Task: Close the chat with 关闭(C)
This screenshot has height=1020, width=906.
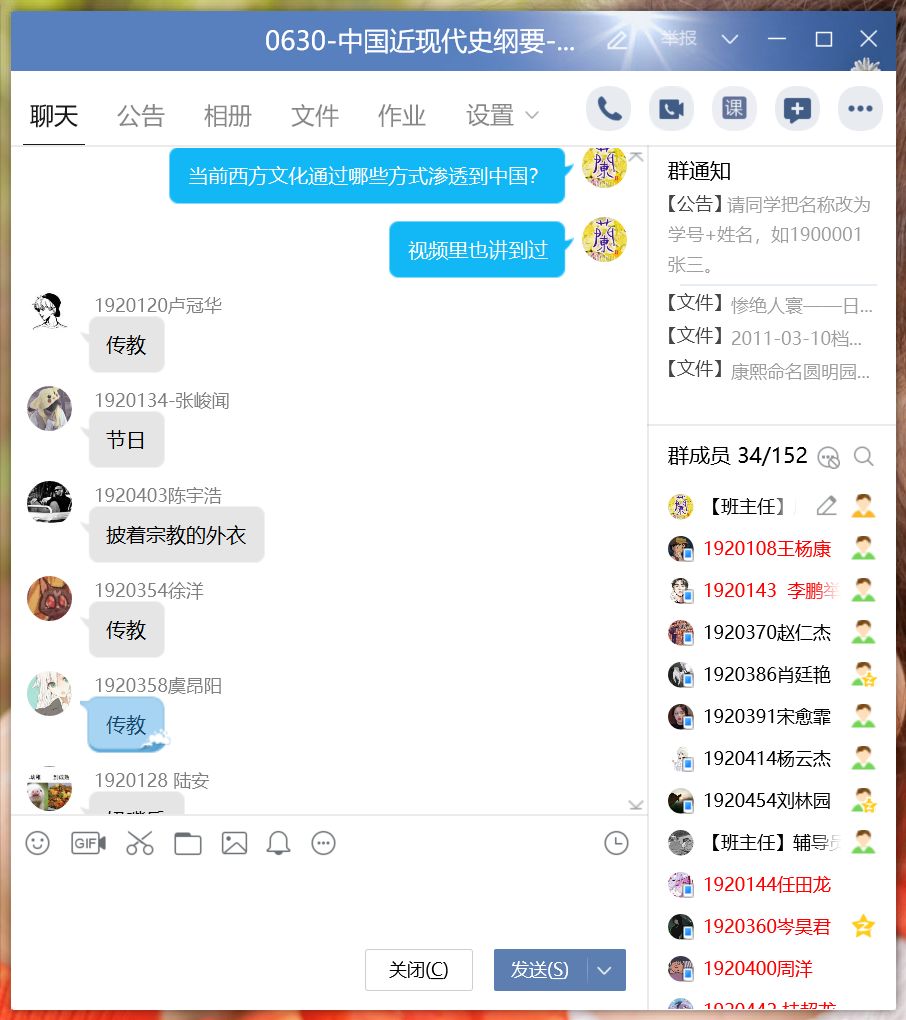Action: pos(418,970)
